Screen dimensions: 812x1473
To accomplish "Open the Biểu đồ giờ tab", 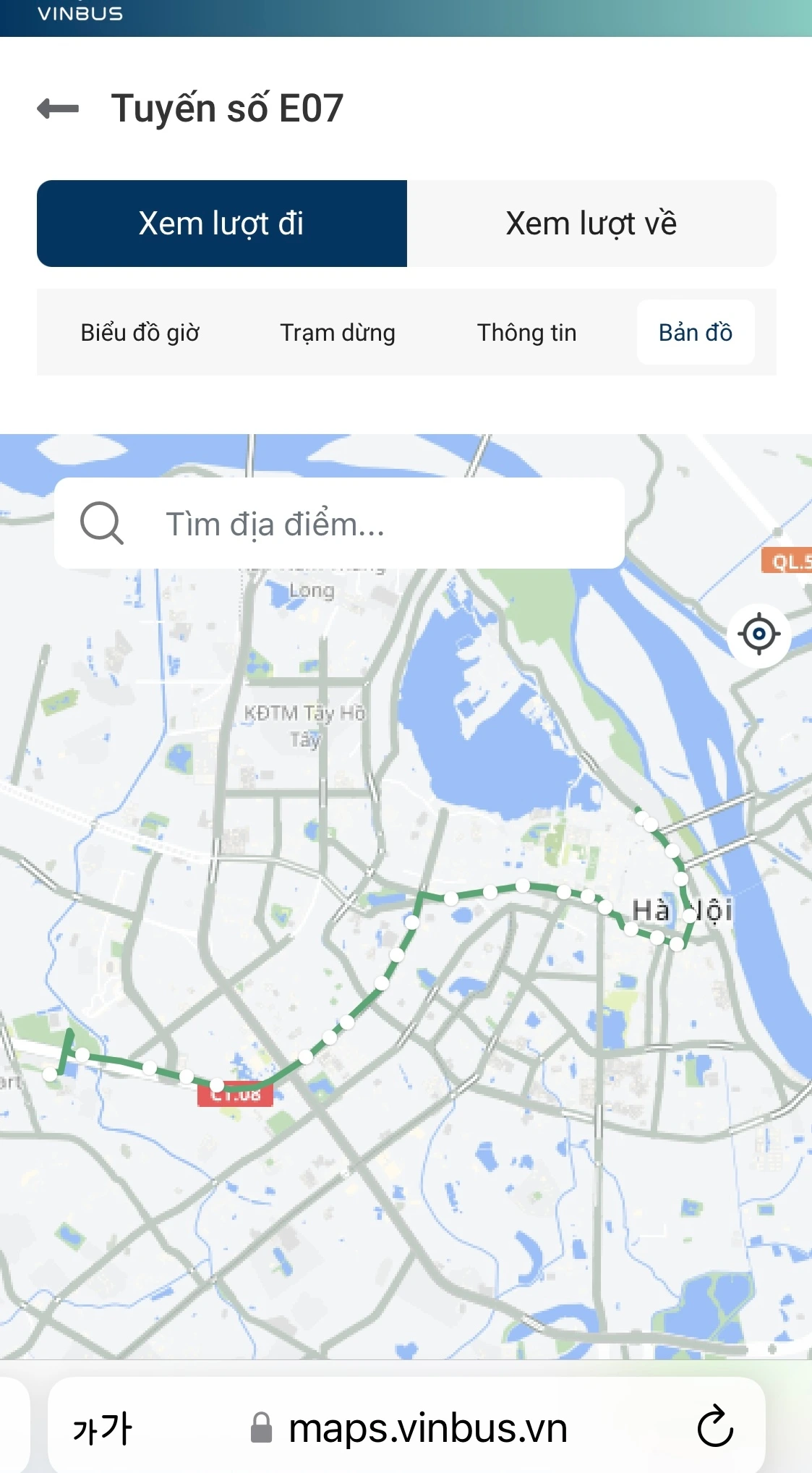I will tap(140, 333).
